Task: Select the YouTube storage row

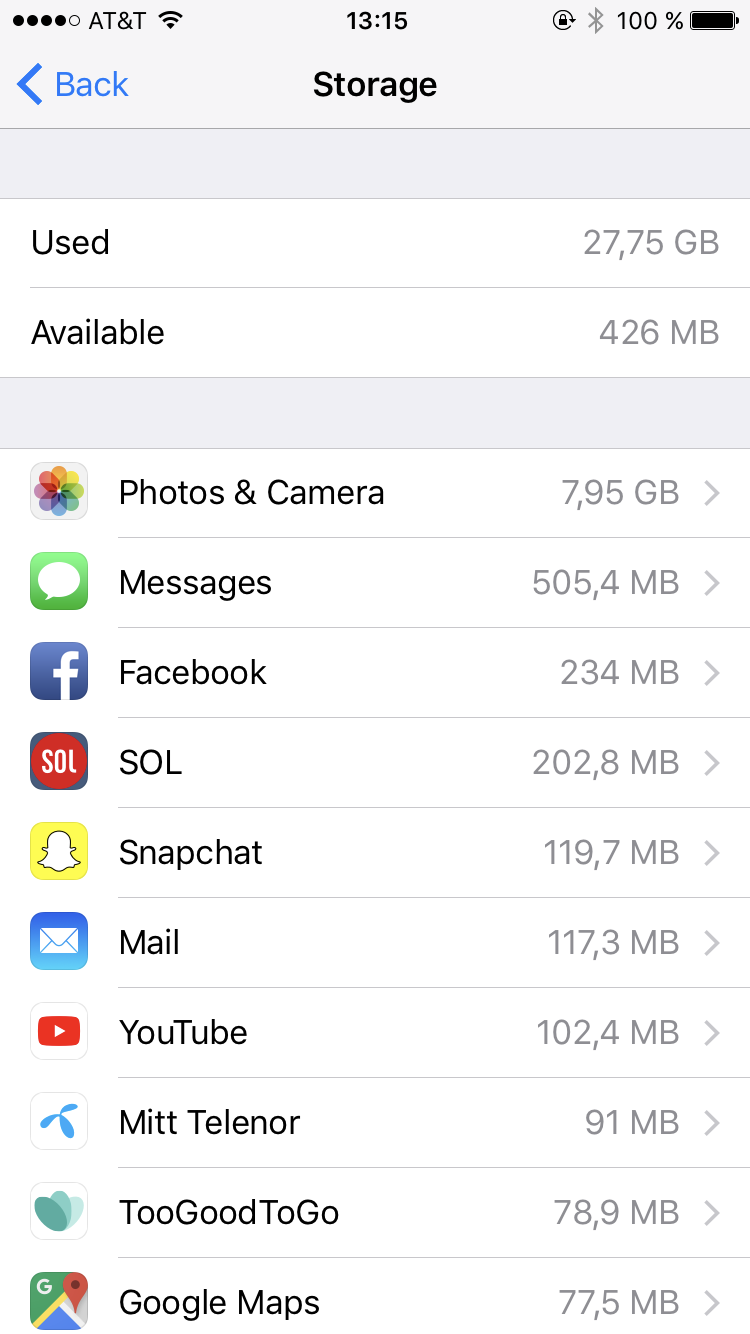Action: (x=375, y=1033)
